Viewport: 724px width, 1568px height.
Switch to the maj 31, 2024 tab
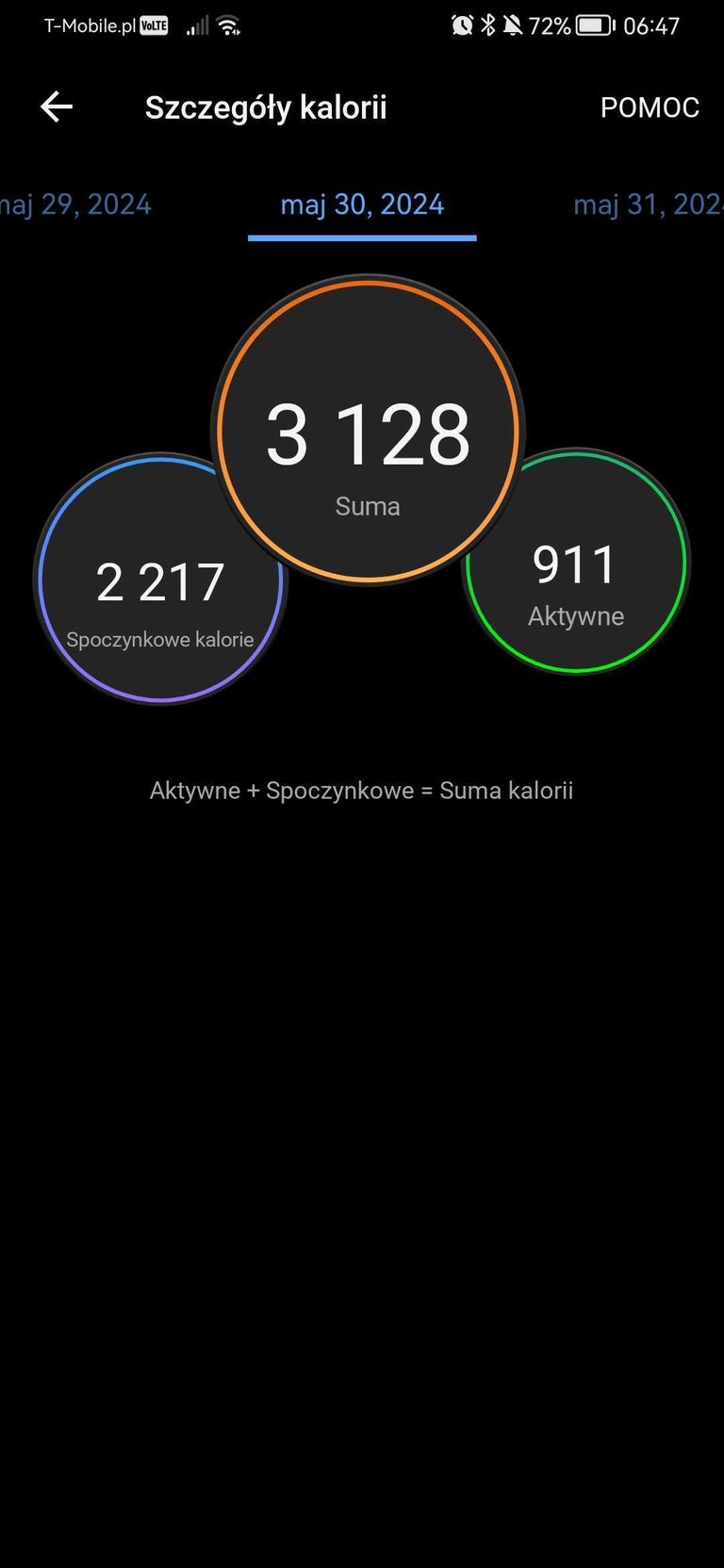647,204
